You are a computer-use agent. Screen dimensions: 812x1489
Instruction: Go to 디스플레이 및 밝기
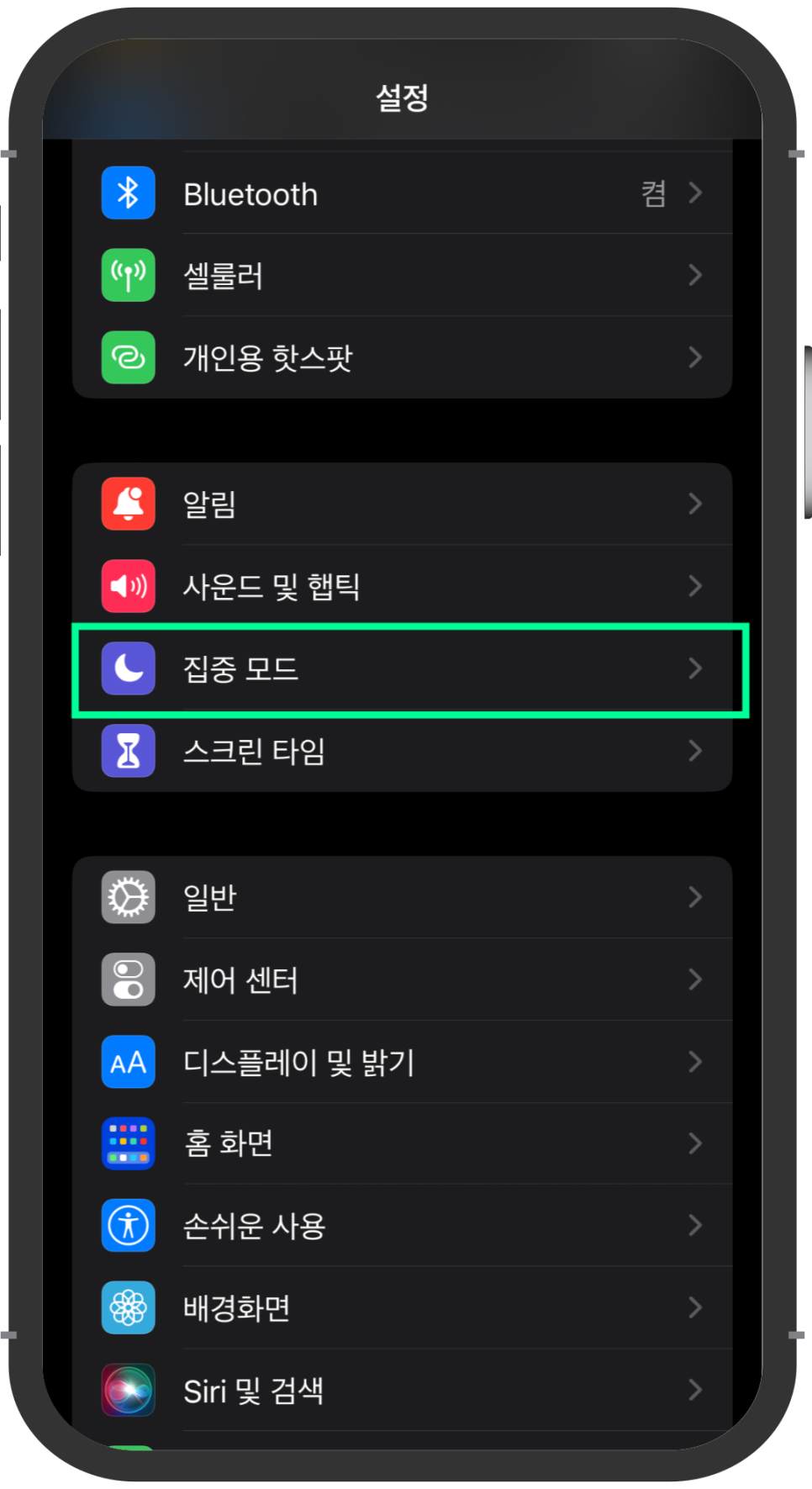tap(402, 1062)
